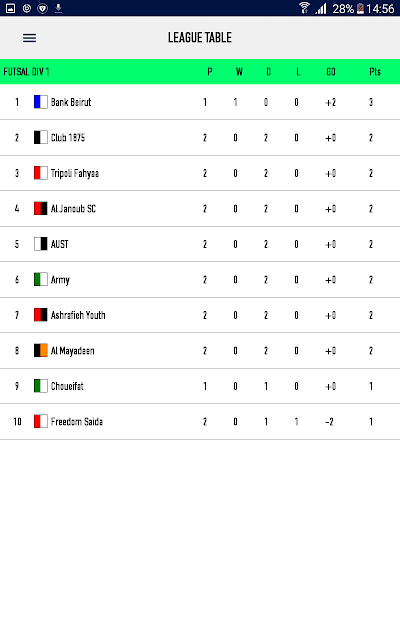
Task: Open the hamburger navigation menu
Action: pos(29,38)
